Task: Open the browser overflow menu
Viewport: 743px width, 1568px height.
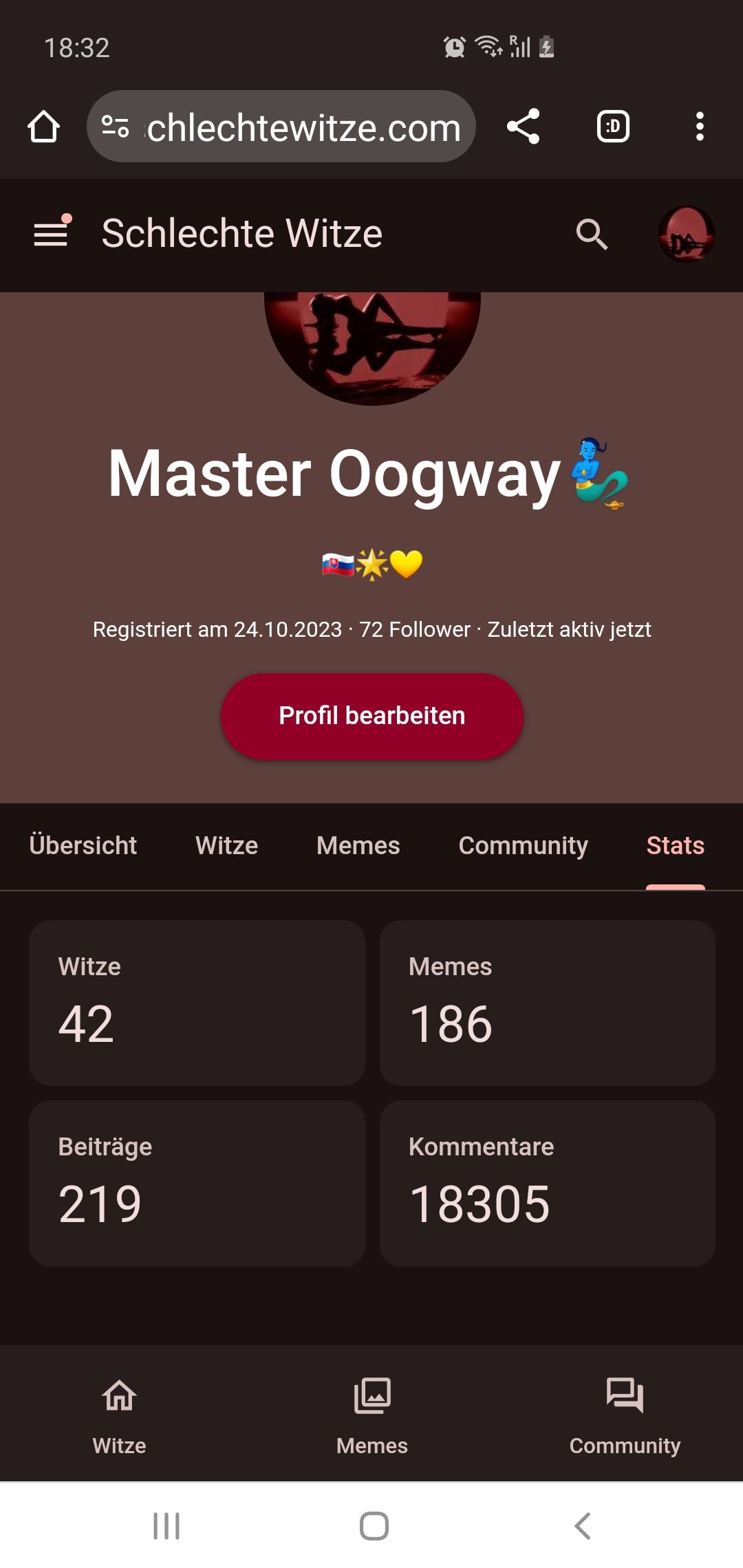Action: (700, 127)
